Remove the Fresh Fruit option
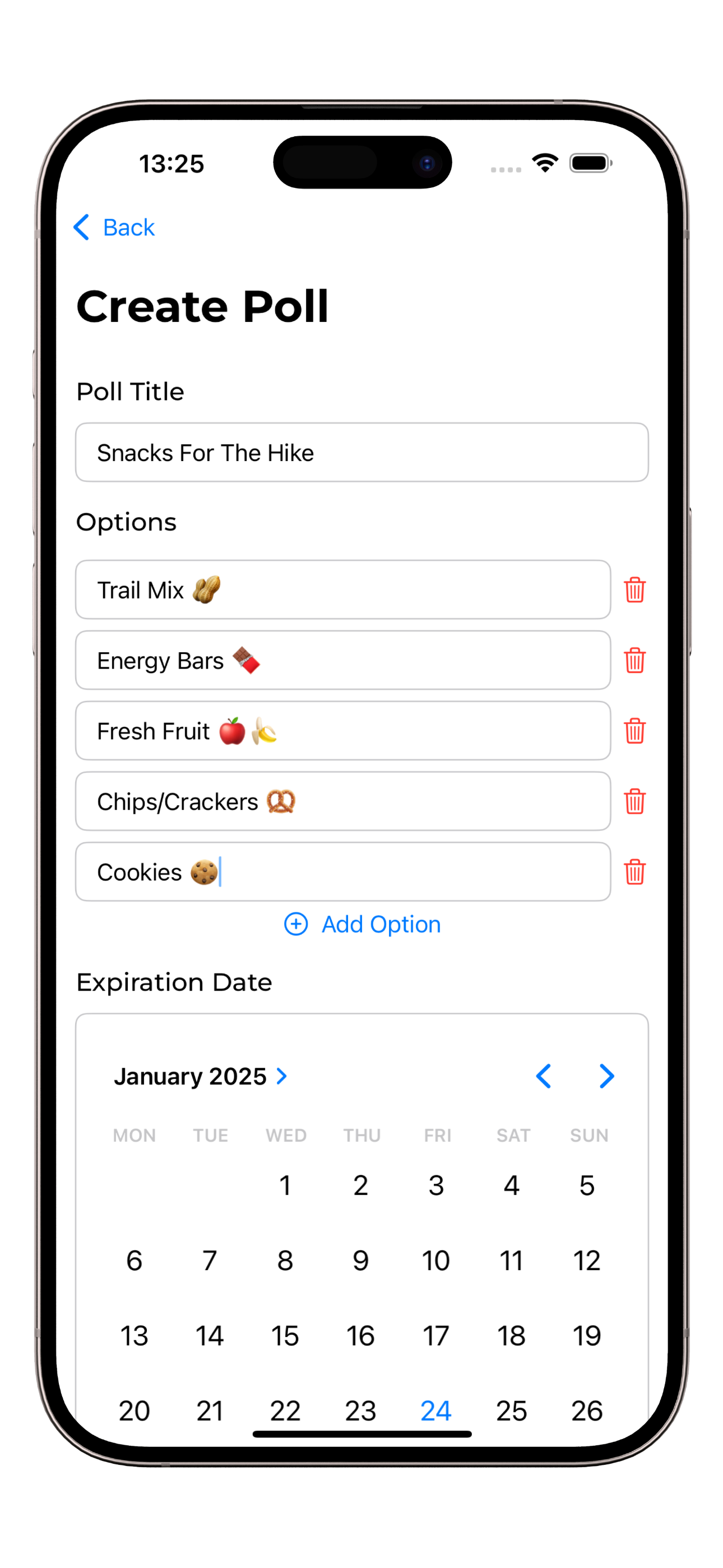Screen dimensions: 723x1568 [634, 731]
